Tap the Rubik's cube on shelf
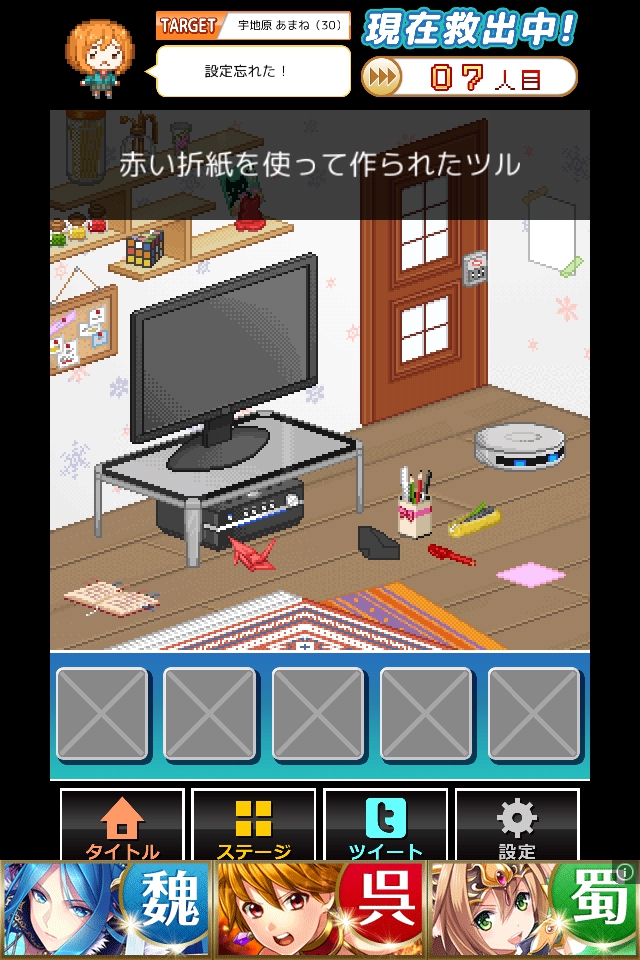This screenshot has width=640, height=960. [144, 248]
